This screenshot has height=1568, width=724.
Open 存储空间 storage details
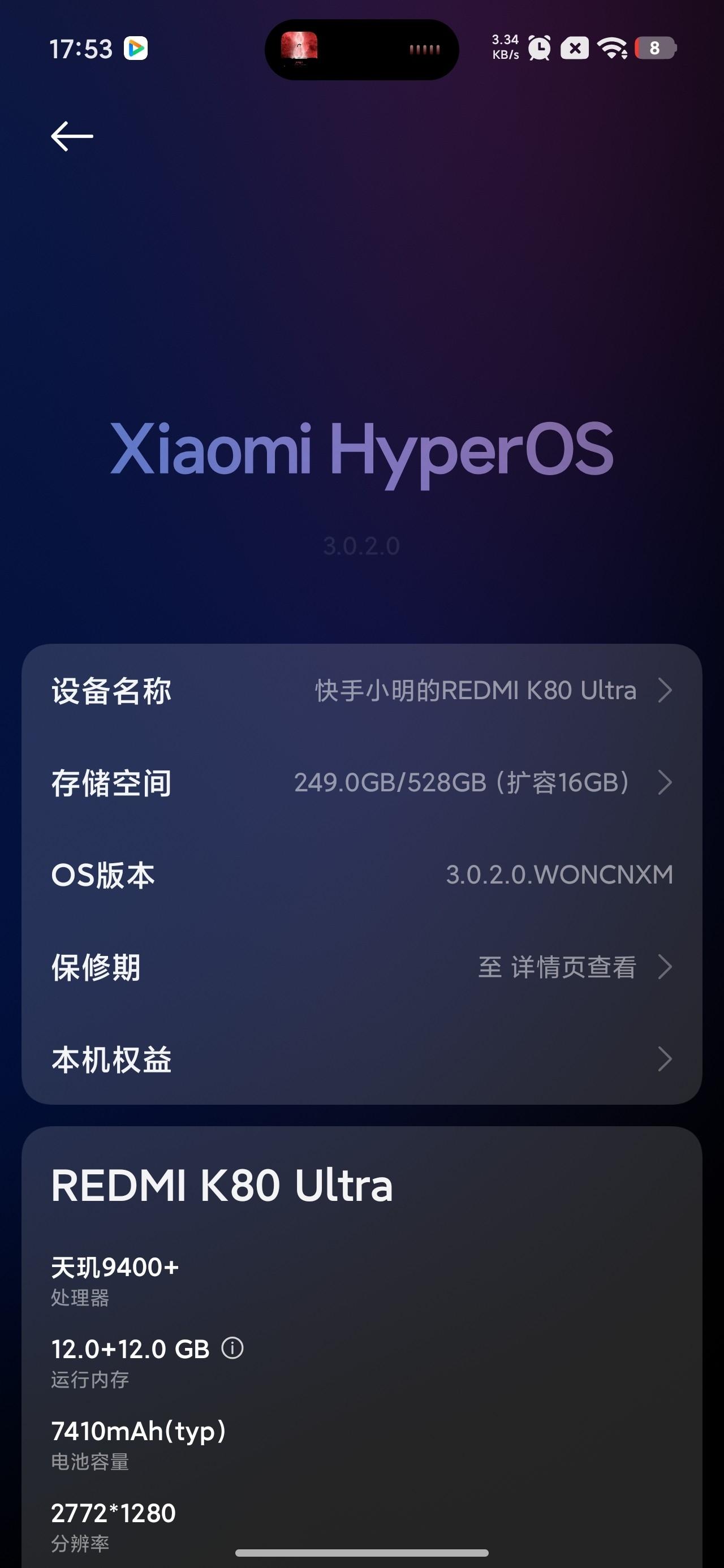(361, 783)
